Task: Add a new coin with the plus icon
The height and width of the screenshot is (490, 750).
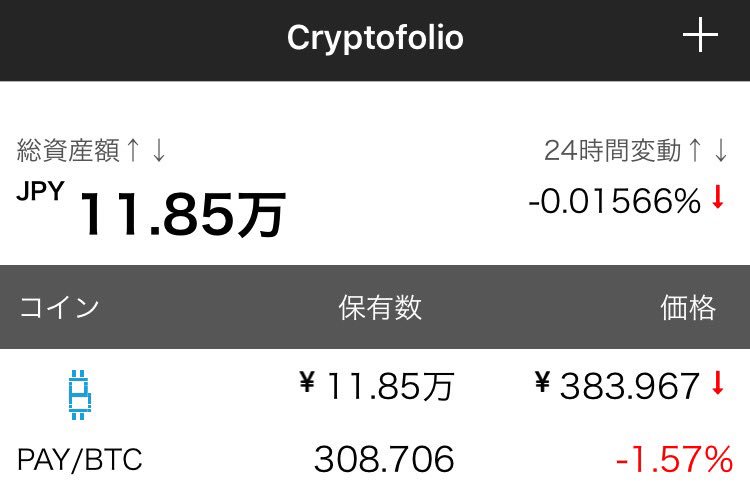Action: pyautogui.click(x=700, y=37)
